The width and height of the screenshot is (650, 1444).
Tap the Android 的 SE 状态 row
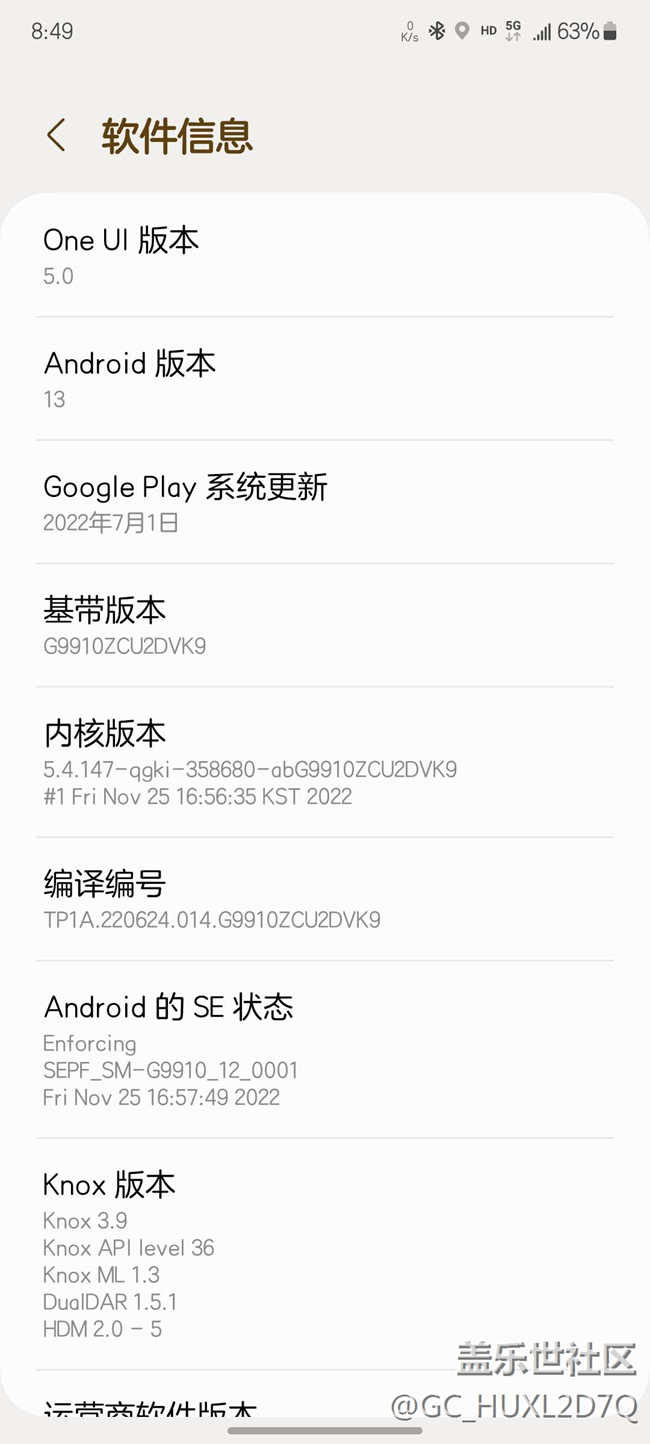[324, 1049]
